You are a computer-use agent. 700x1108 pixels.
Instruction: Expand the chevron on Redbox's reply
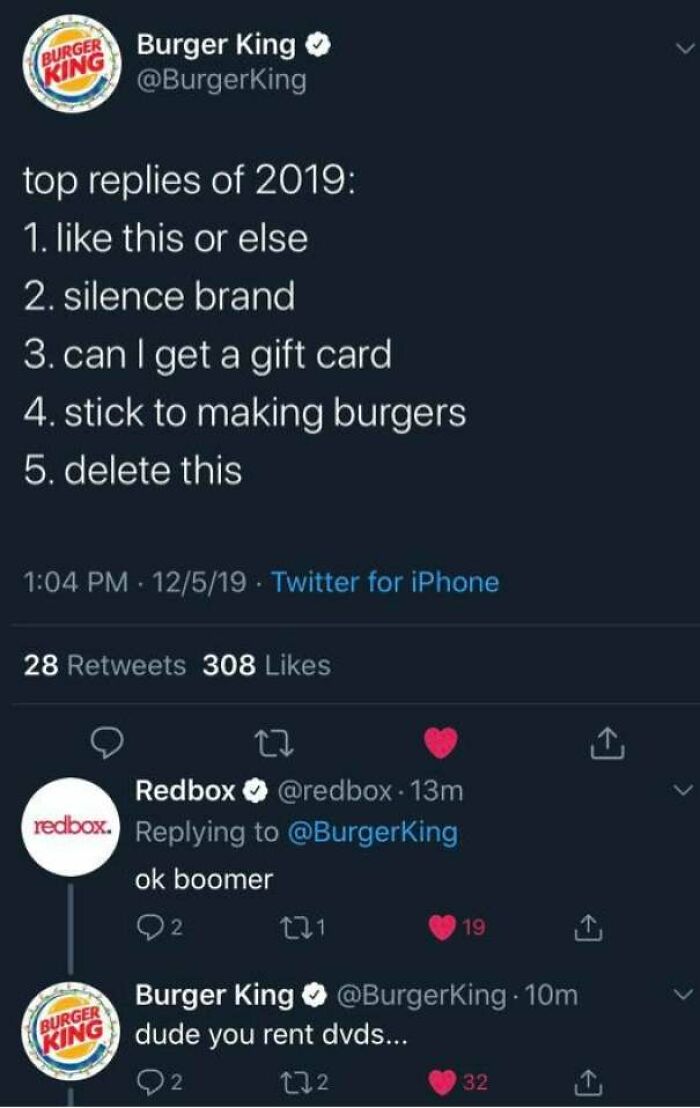pos(684,790)
